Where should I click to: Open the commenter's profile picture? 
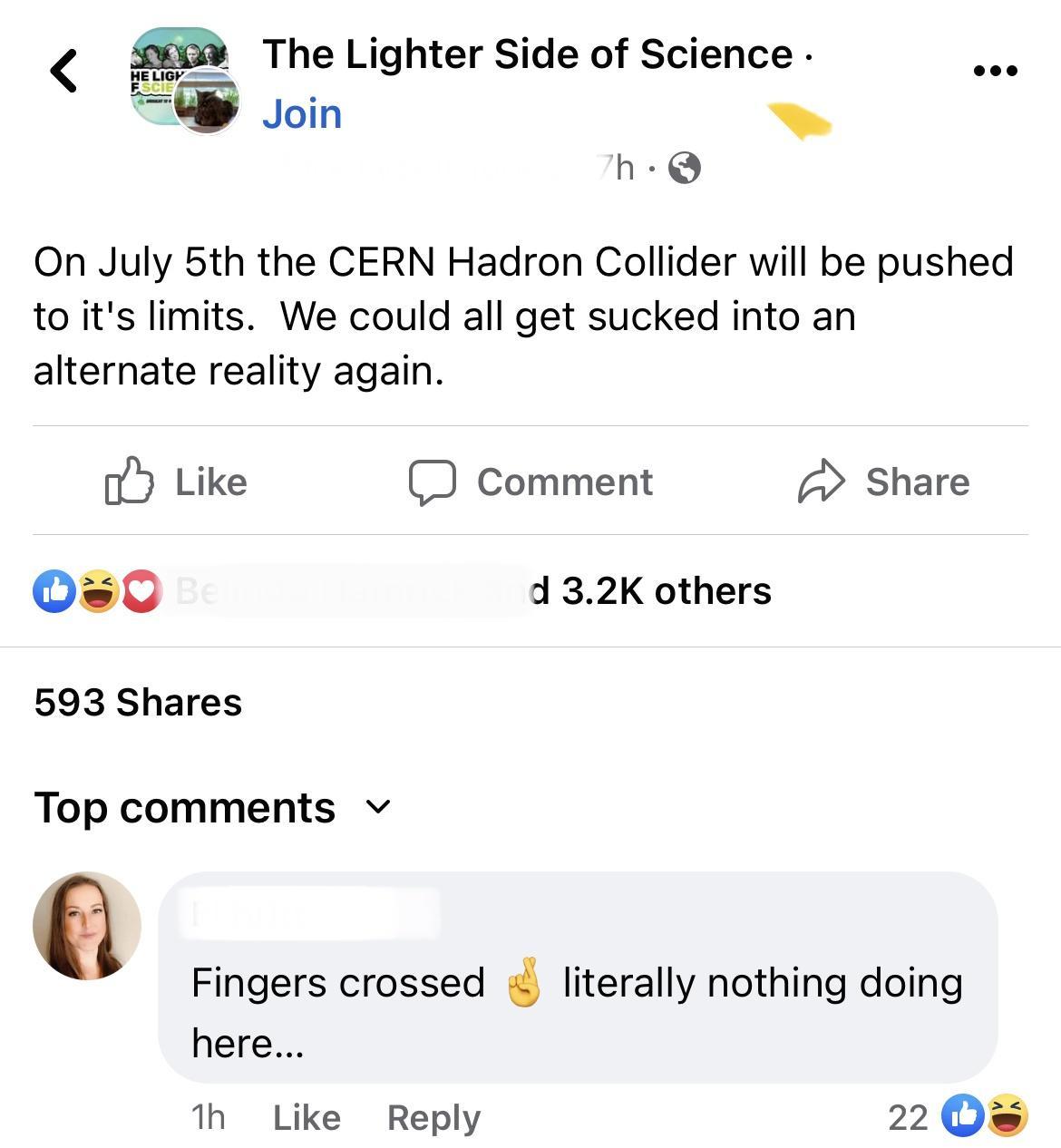click(87, 925)
